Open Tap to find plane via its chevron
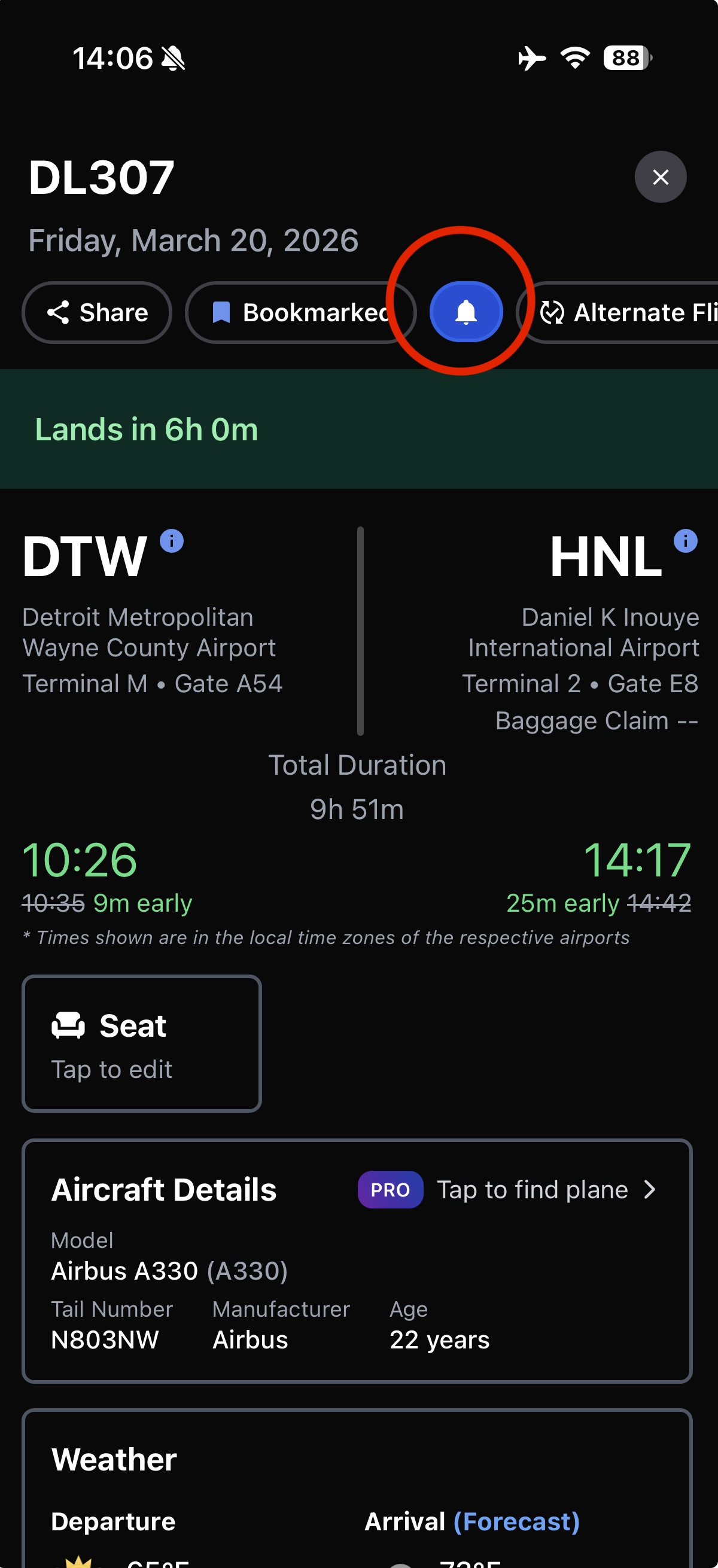Viewport: 718px width, 1568px height. (649, 1189)
